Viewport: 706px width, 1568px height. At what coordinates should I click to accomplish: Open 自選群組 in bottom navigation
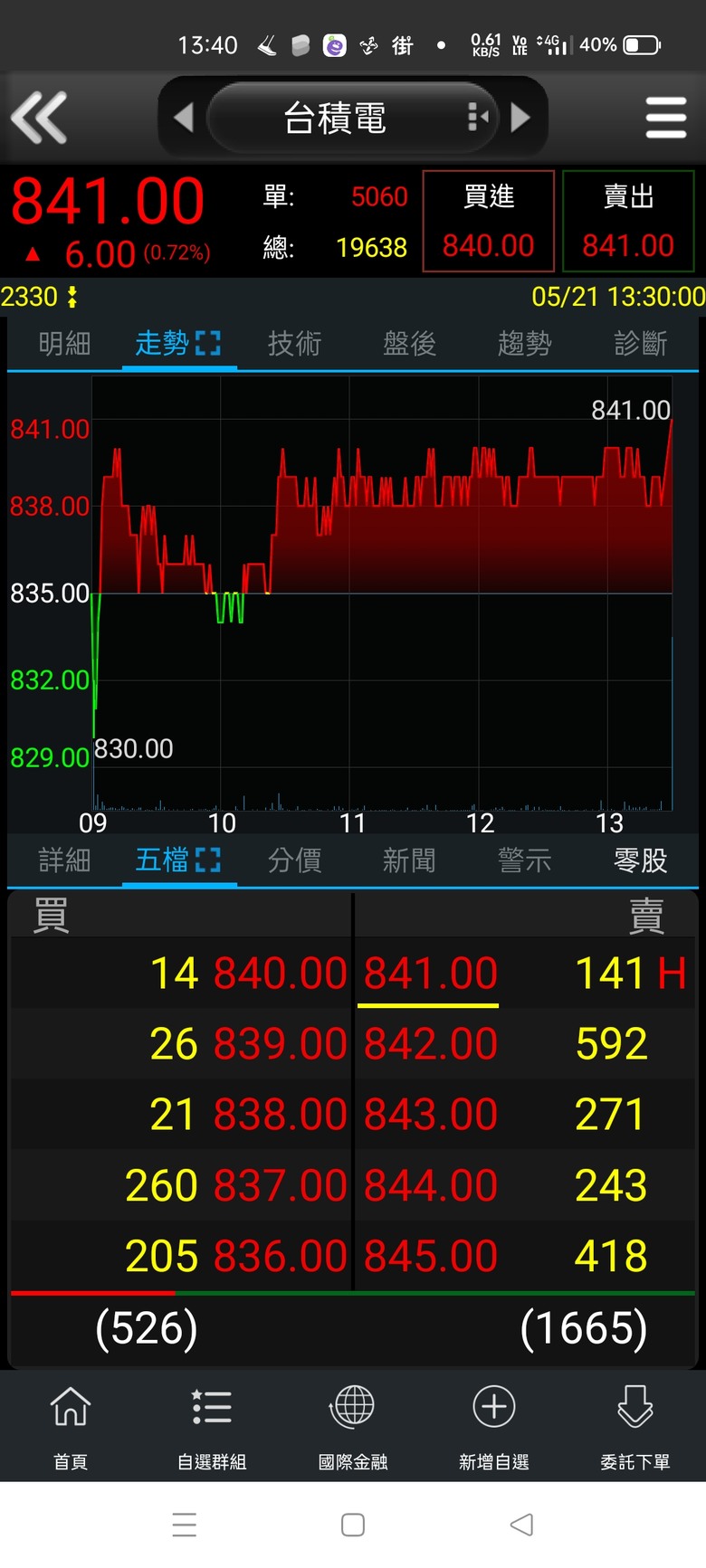[x=212, y=1425]
